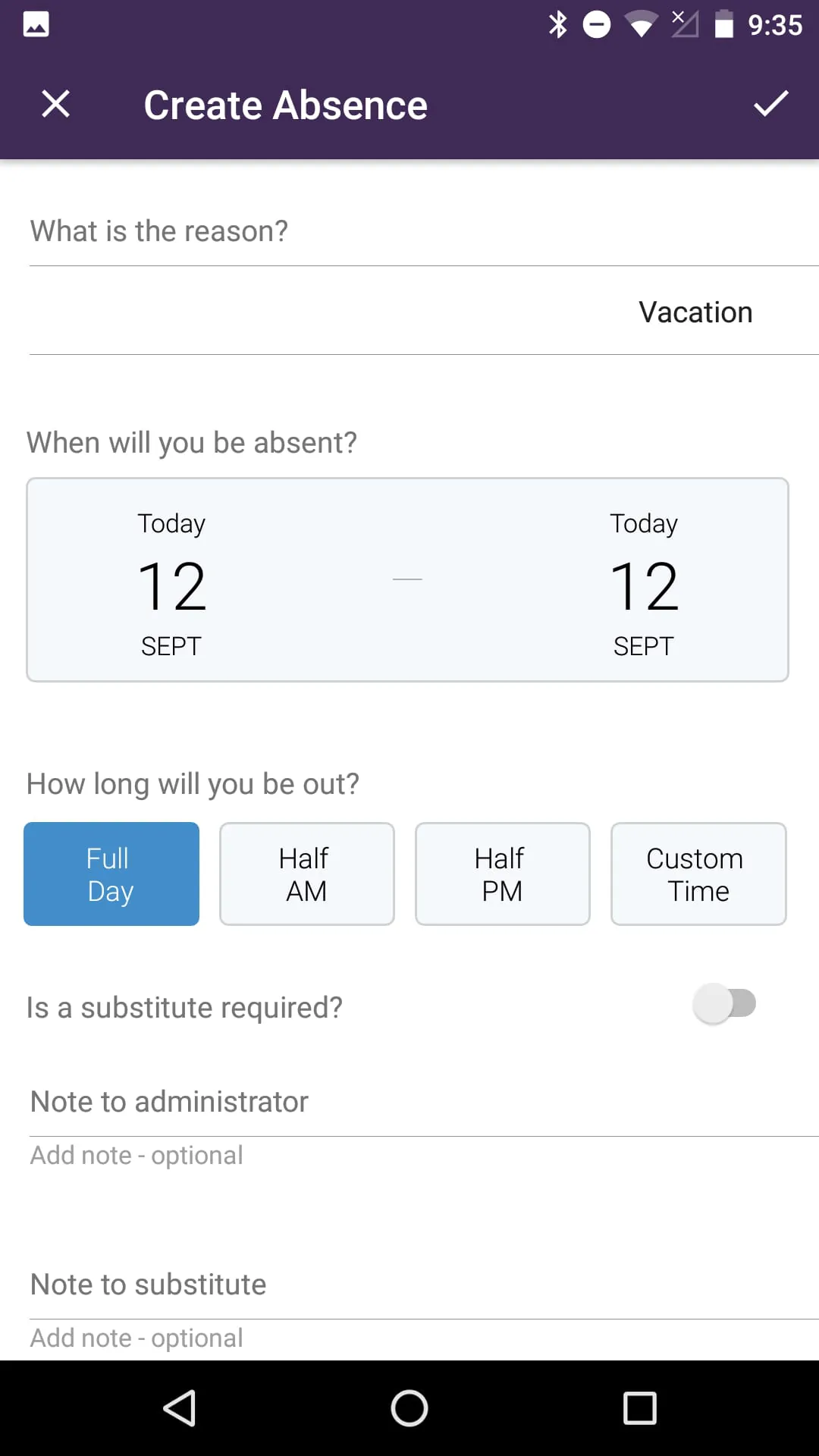Viewport: 819px width, 1456px height.
Task: Confirm absence with the checkmark icon
Action: tap(770, 104)
